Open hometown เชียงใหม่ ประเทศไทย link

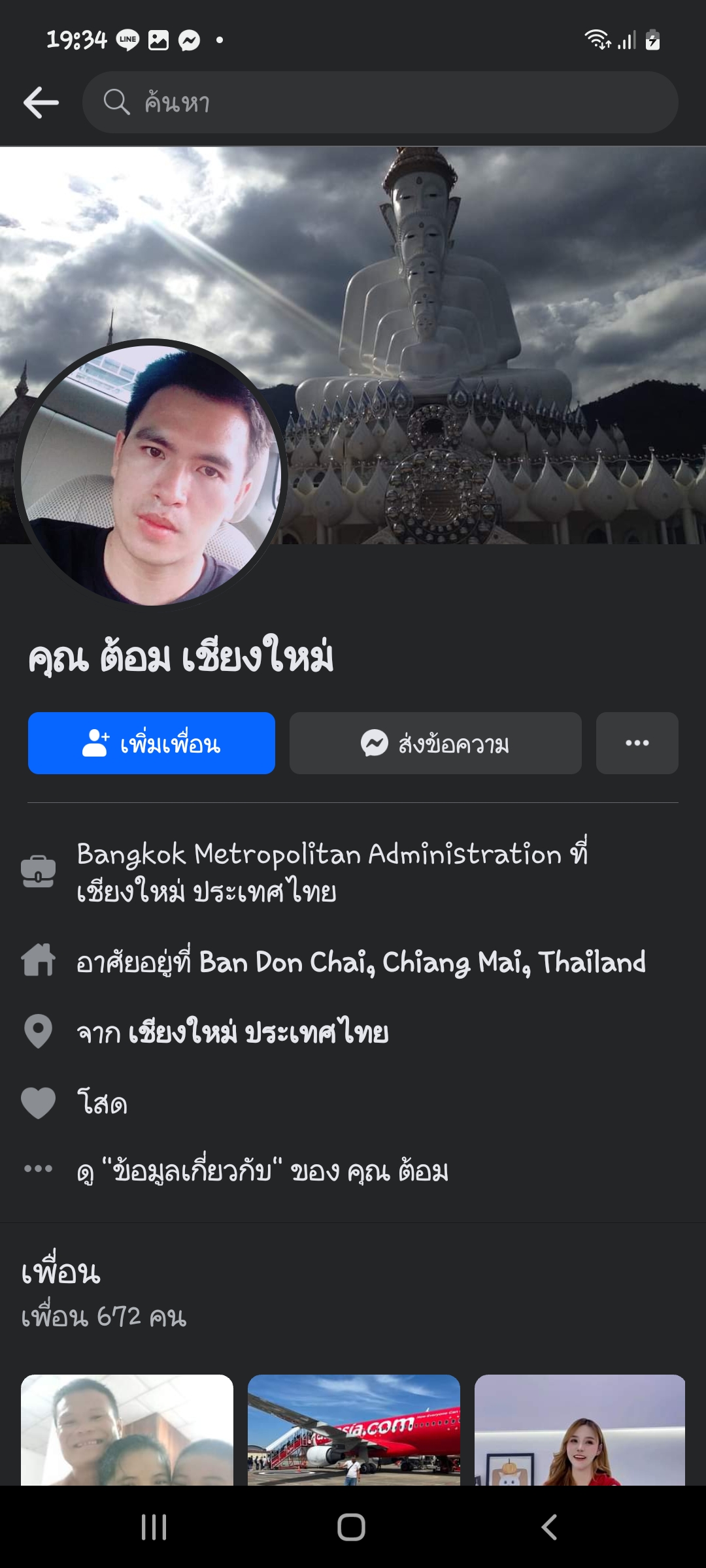[x=258, y=1033]
